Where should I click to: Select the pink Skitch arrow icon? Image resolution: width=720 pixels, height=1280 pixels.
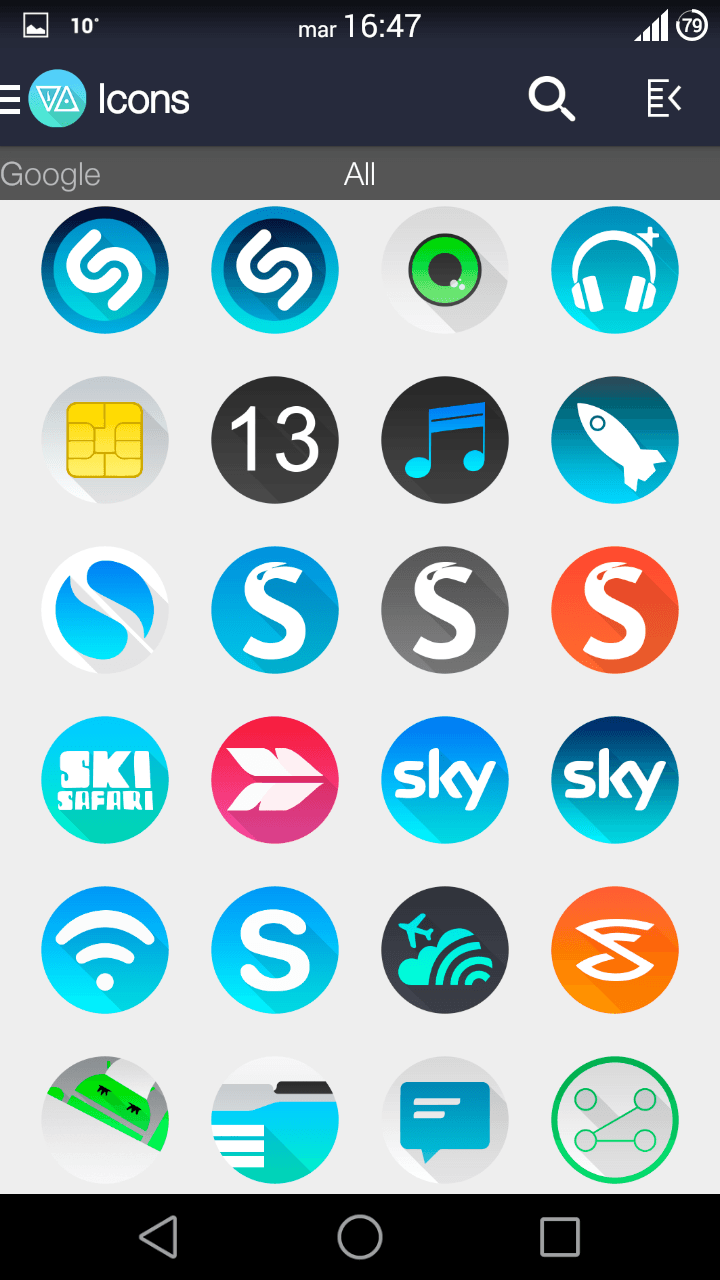275,780
